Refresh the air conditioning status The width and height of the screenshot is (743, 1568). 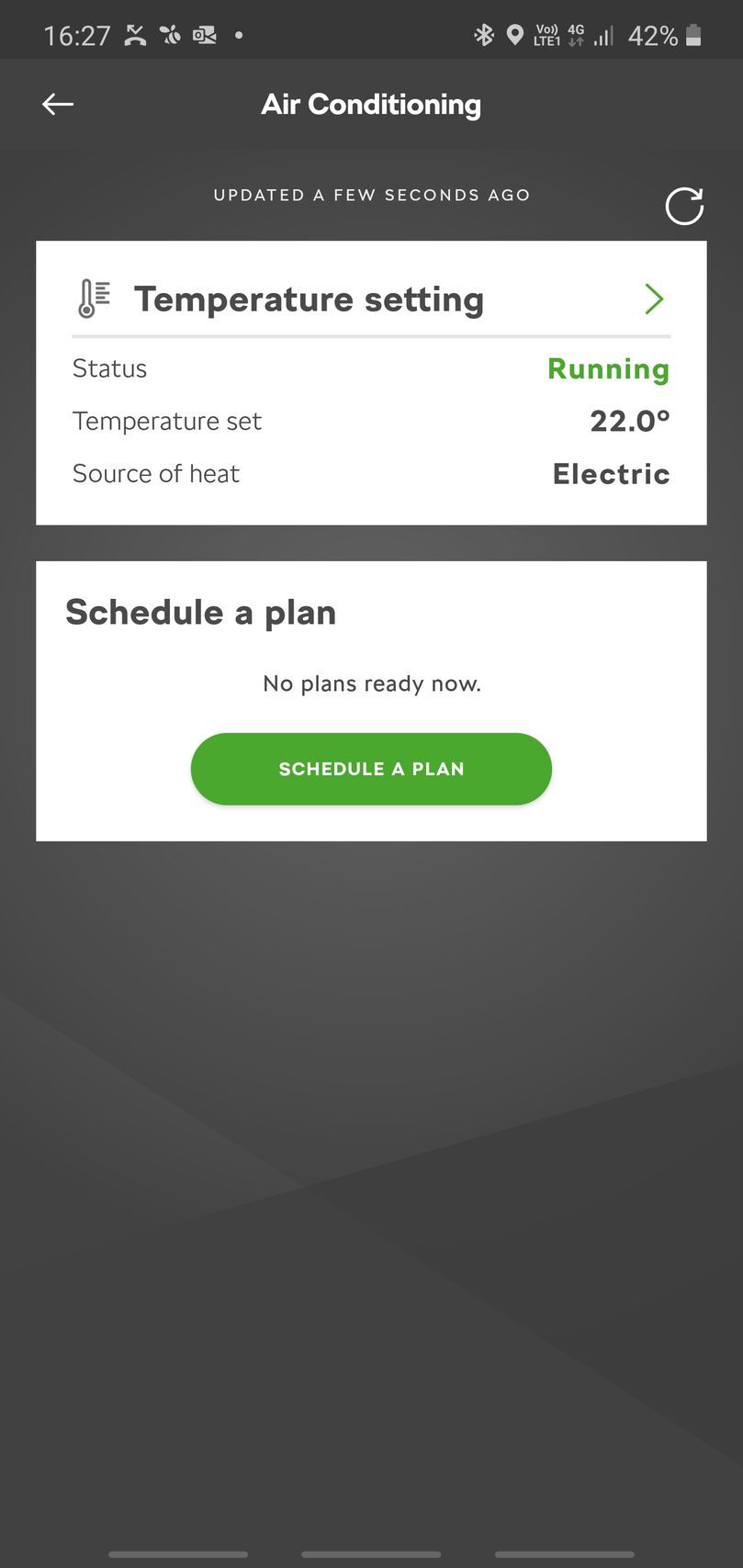684,206
